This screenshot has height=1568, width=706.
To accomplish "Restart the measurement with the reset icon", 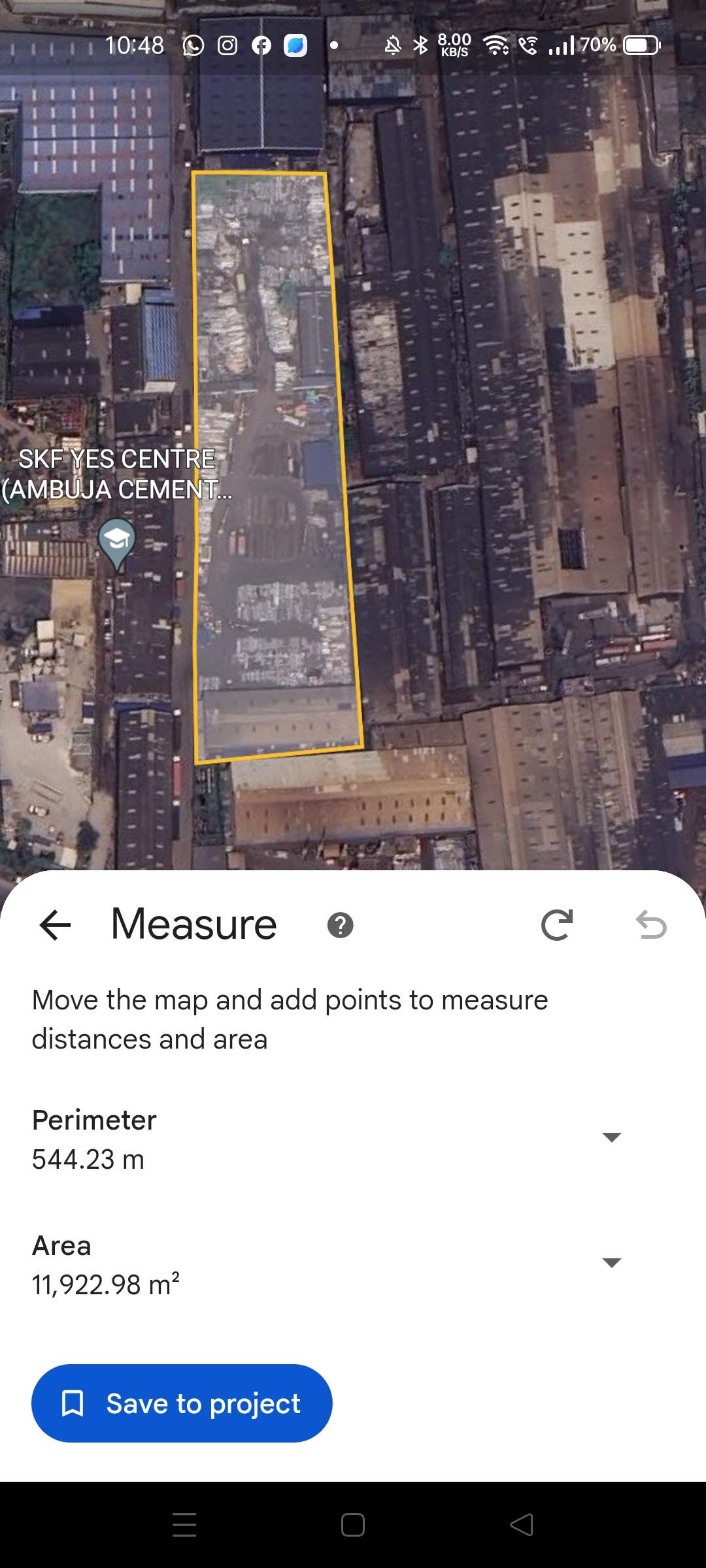I will pyautogui.click(x=557, y=925).
